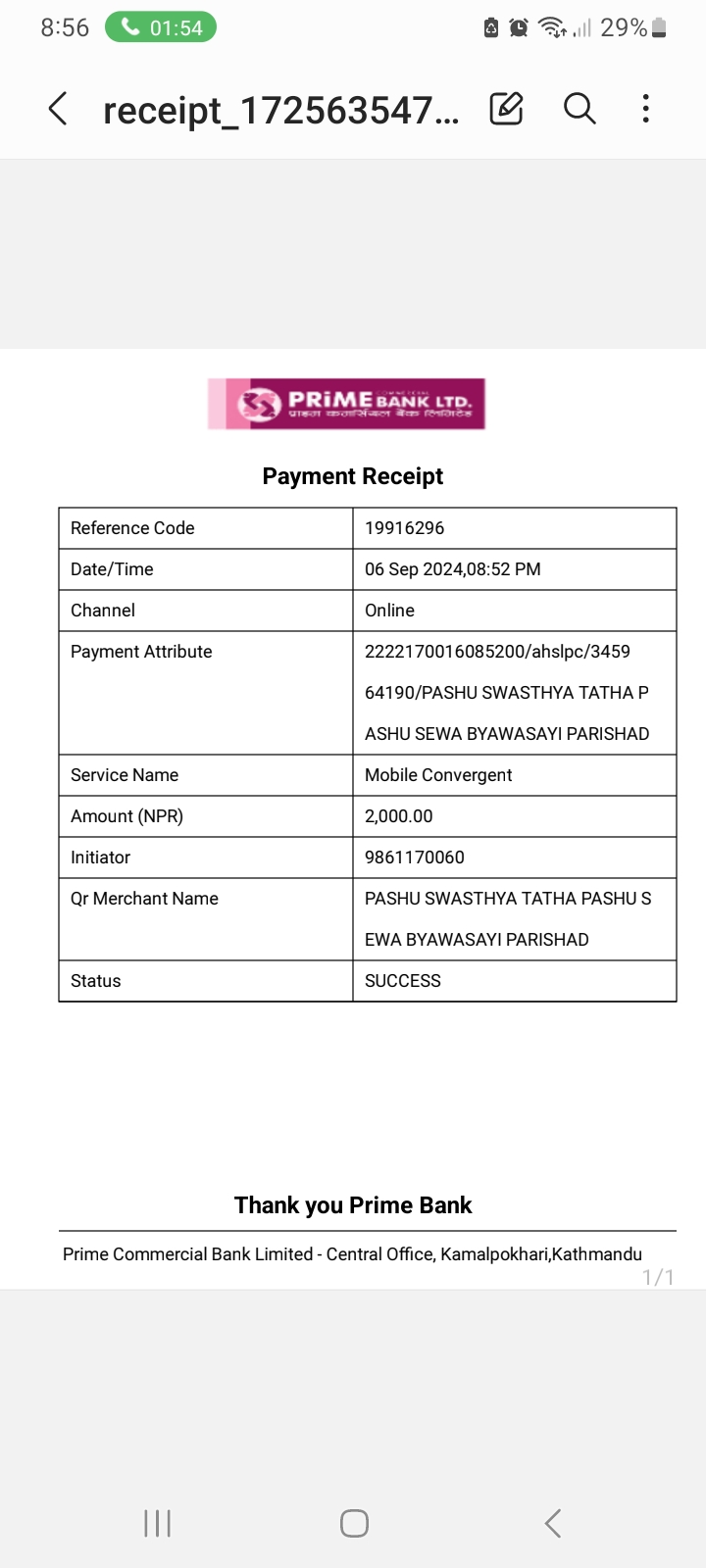Image resolution: width=706 pixels, height=1568 pixels.
Task: Open the edit/annotate pencil icon
Action: pyautogui.click(x=506, y=109)
